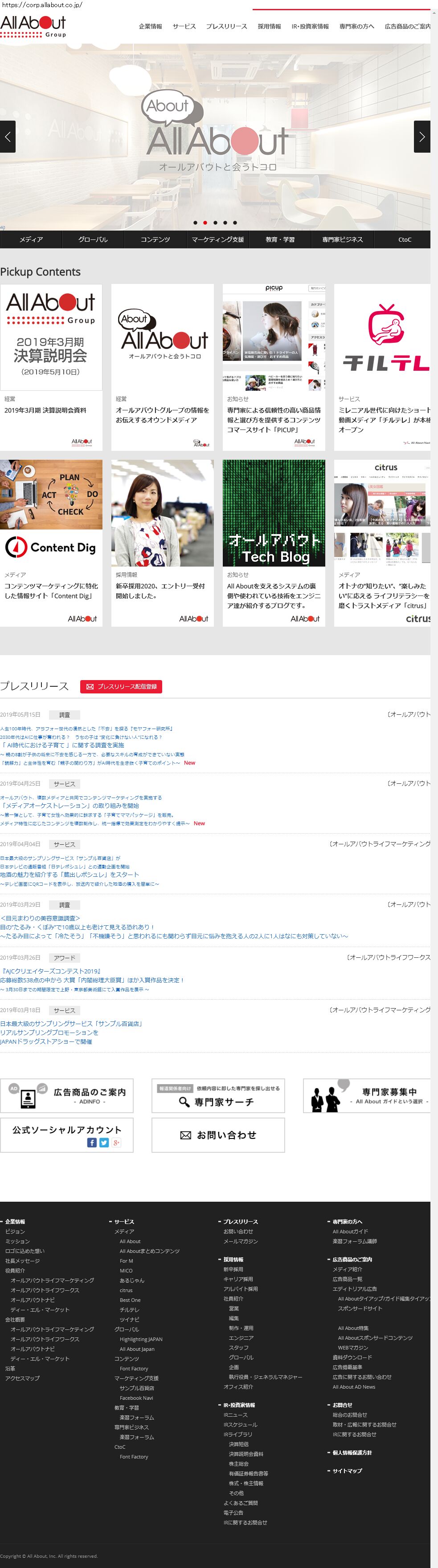Select the CtoC category tab
The width and height of the screenshot is (438, 1568).
tap(404, 239)
